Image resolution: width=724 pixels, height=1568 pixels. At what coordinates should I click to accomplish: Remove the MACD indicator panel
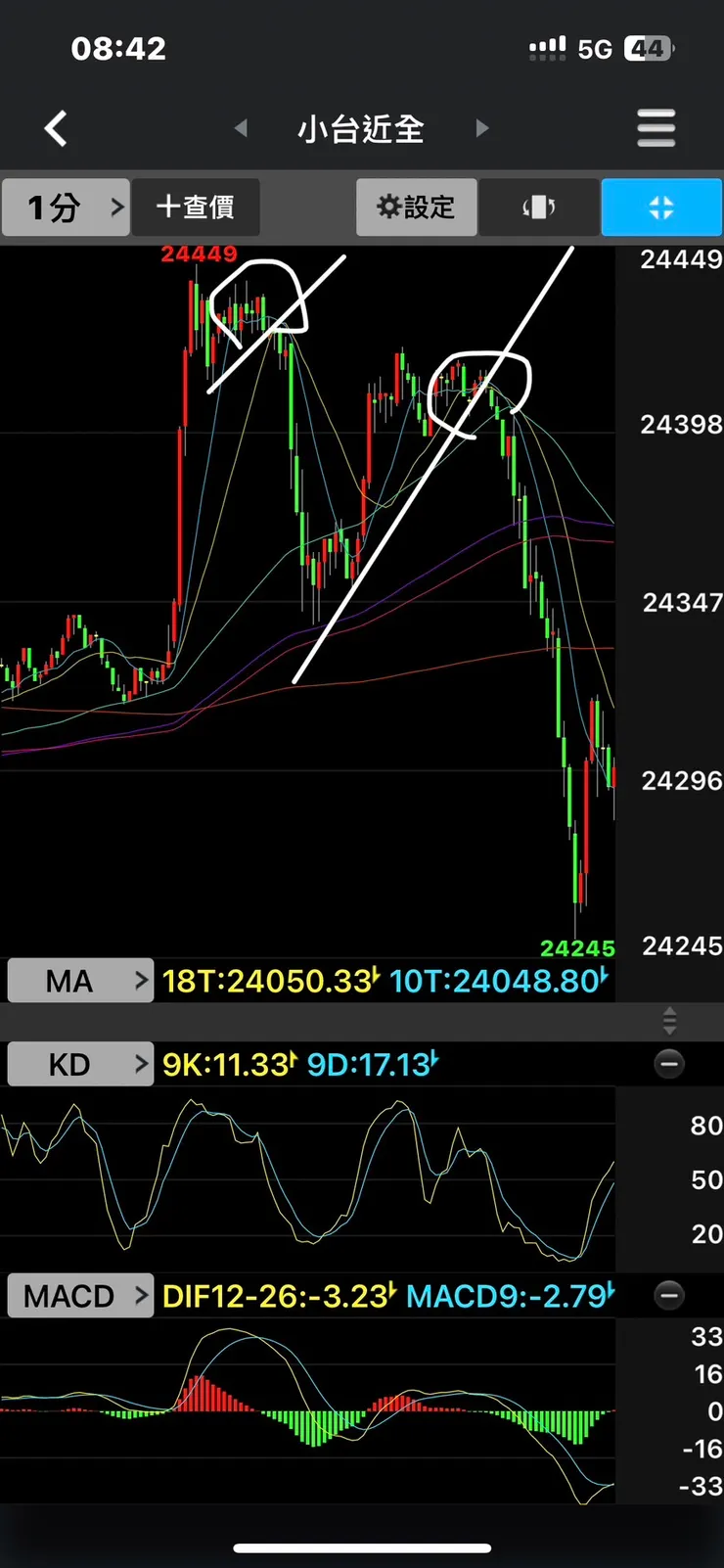pos(669,1296)
